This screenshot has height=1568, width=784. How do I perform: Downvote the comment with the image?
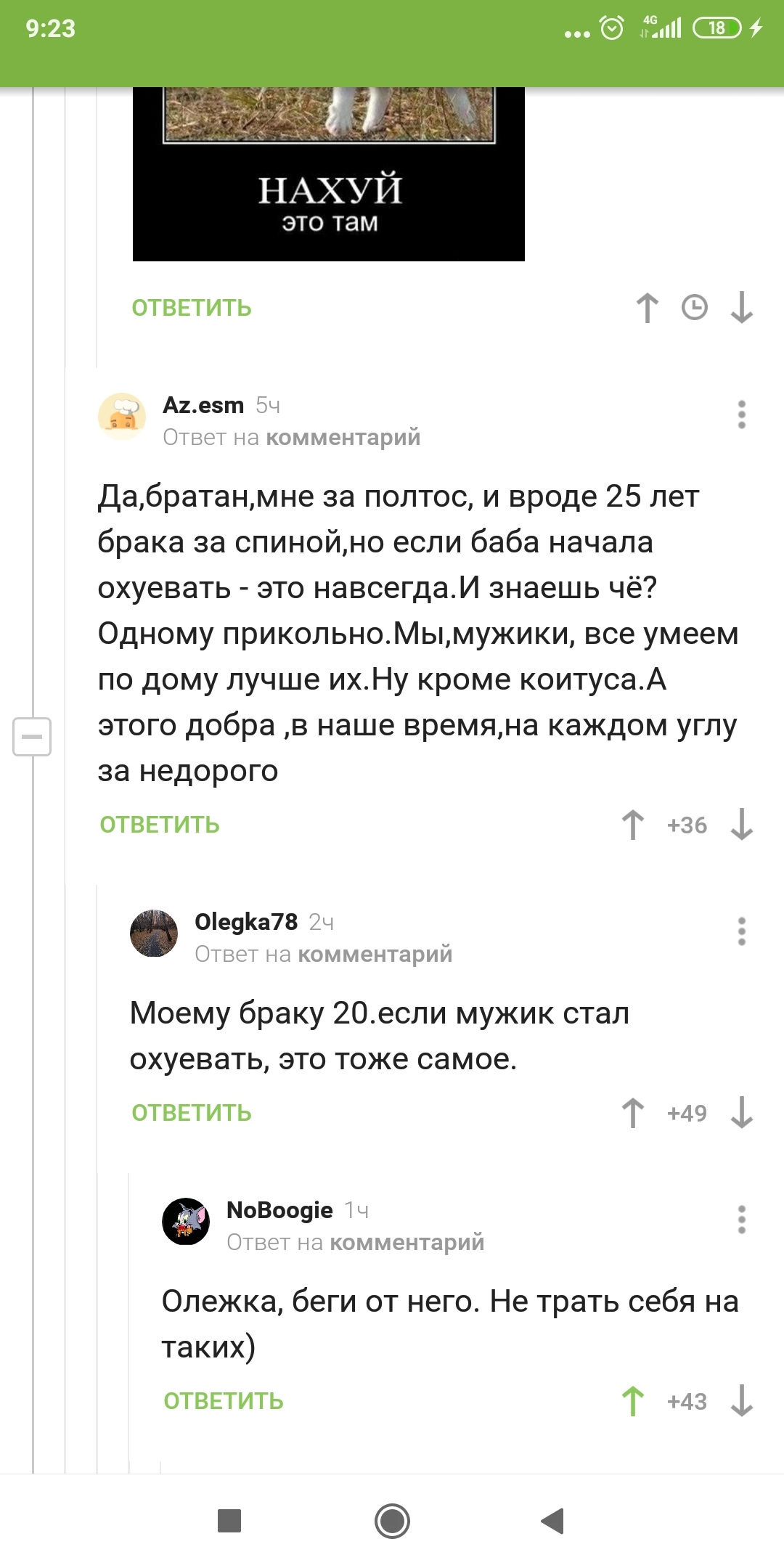click(742, 308)
